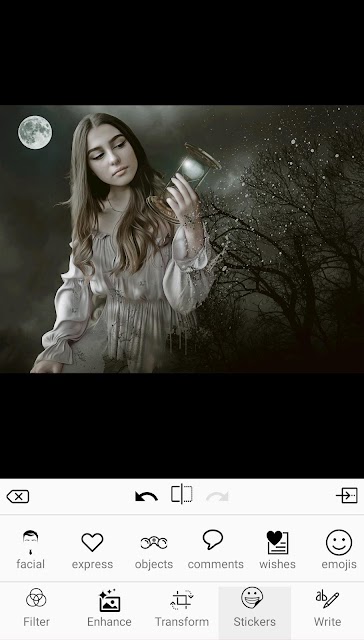Select the express sticker category
This screenshot has height=640, width=364.
coord(92,550)
